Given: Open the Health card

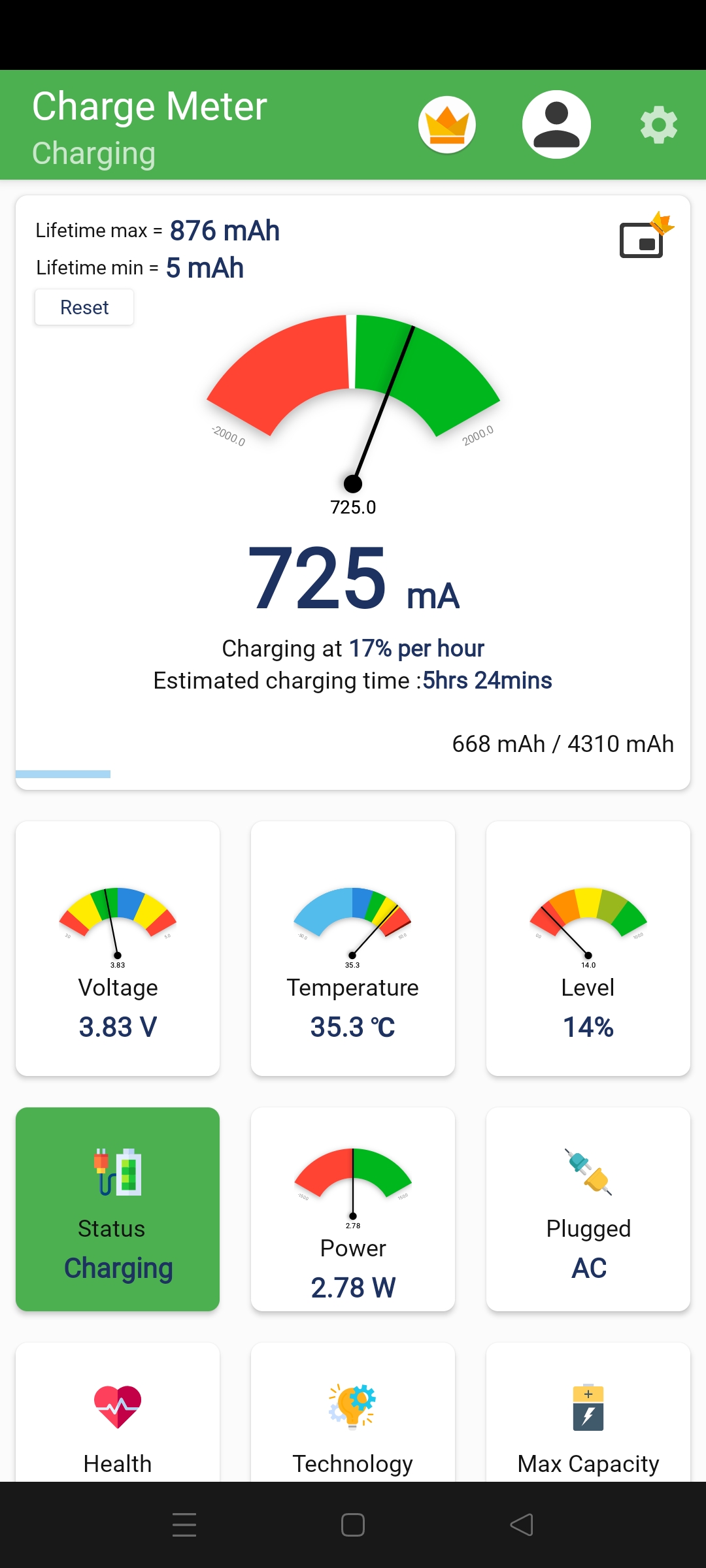Looking at the screenshot, I should click(x=118, y=1418).
